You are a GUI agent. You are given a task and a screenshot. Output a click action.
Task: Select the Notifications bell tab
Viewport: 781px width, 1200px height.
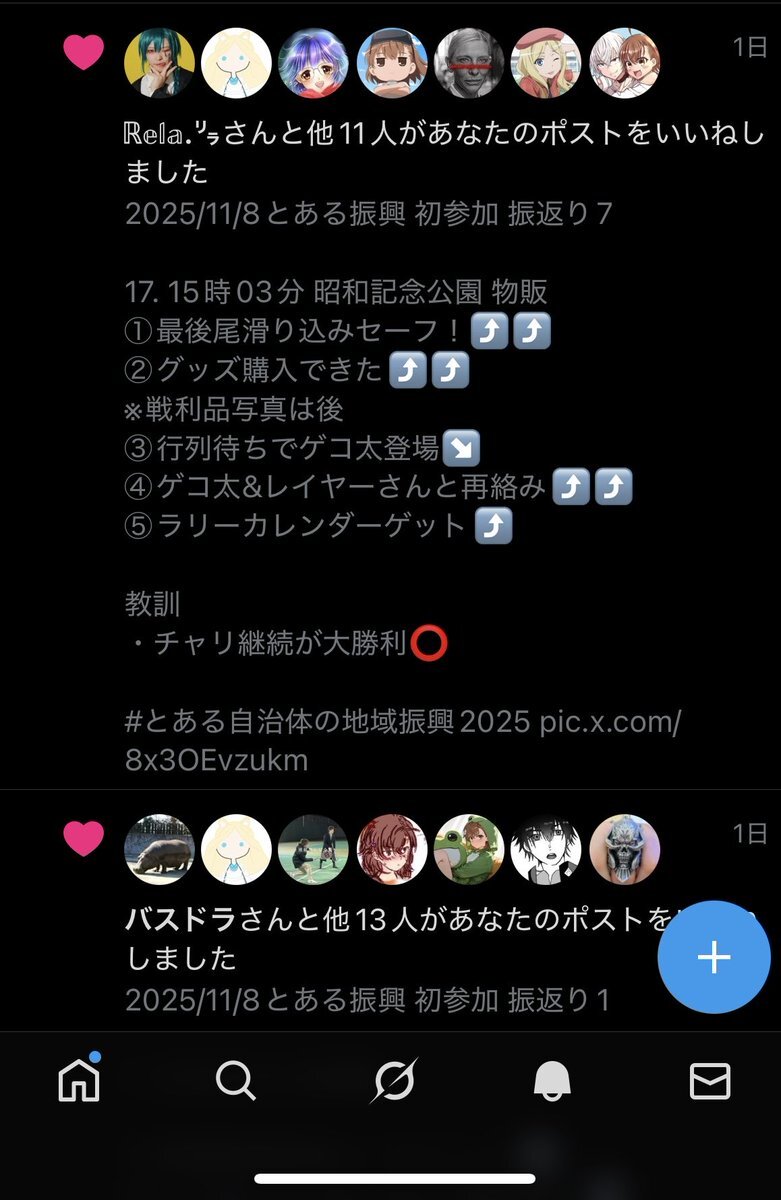pos(551,1081)
